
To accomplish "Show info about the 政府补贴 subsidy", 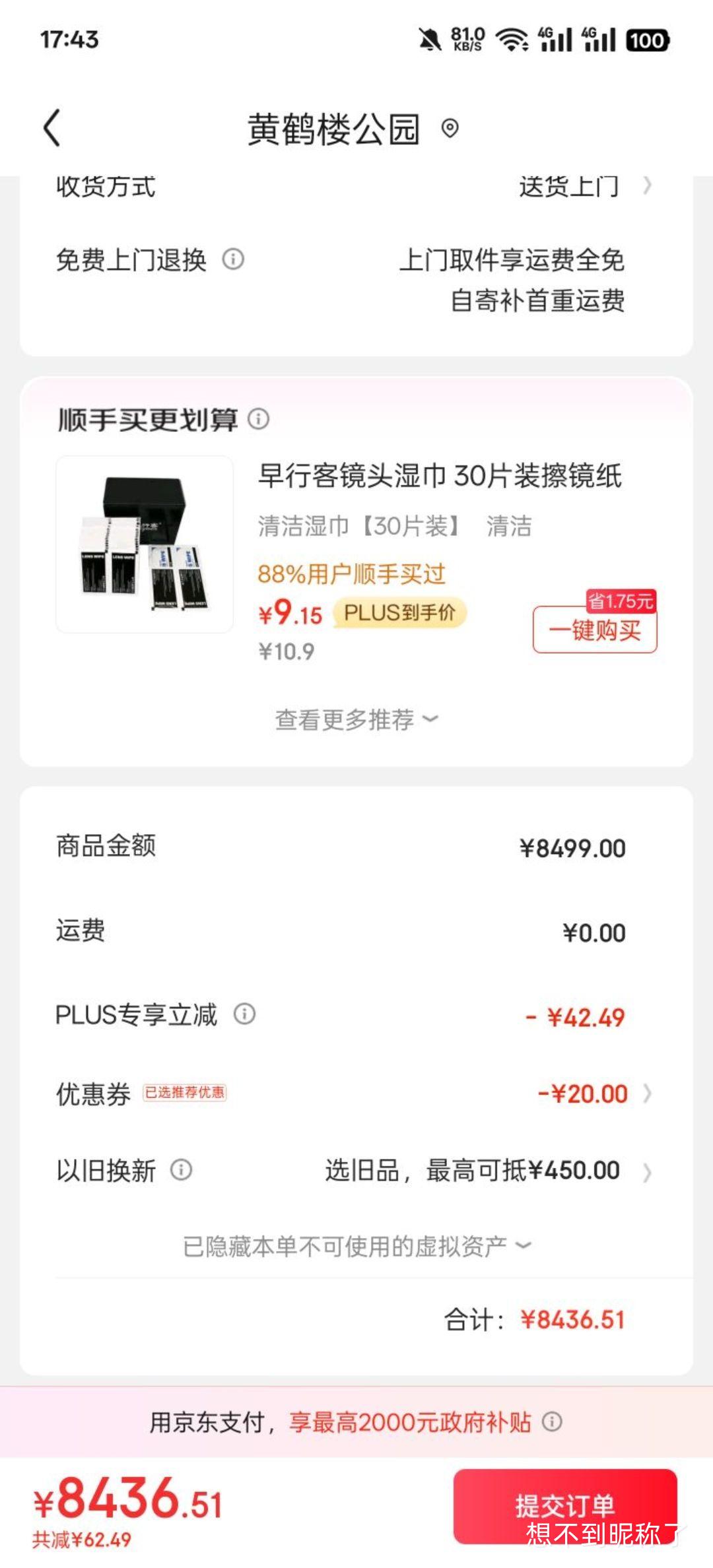I will [552, 1421].
